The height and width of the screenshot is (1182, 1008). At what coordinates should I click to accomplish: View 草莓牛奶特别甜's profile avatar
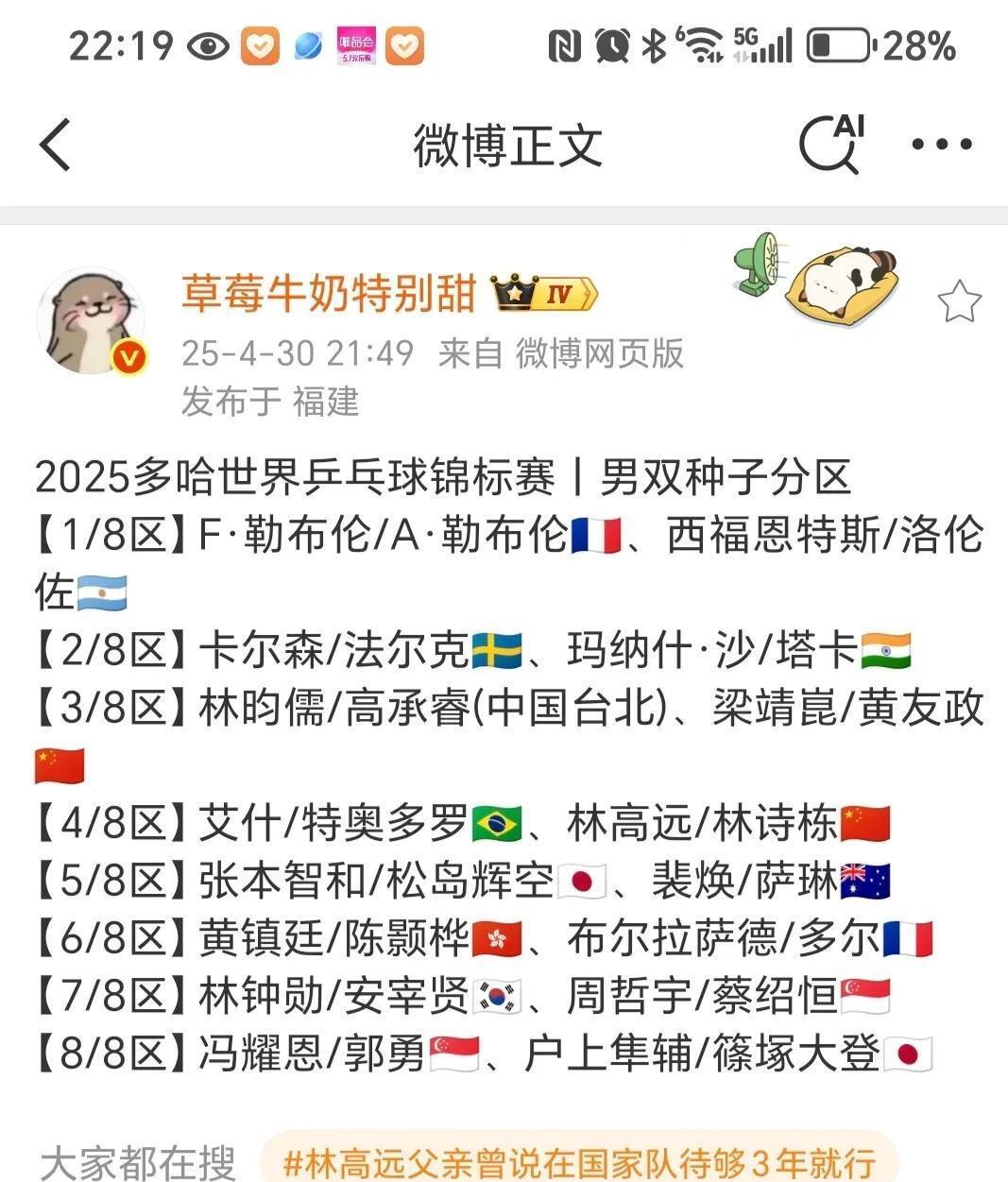[x=92, y=319]
